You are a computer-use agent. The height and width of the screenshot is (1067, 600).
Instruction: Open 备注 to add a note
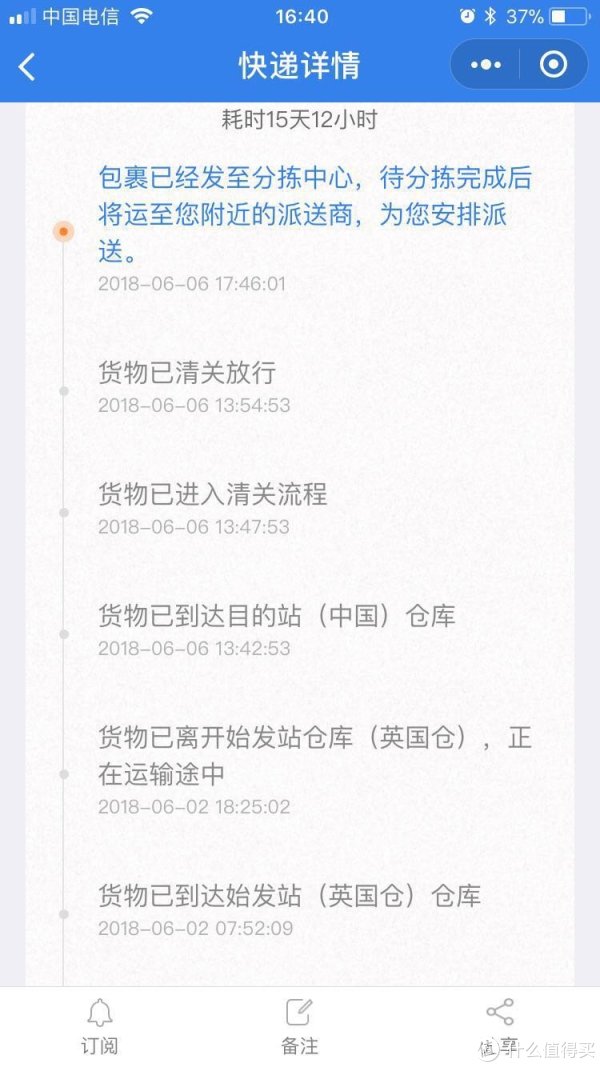click(x=299, y=1026)
